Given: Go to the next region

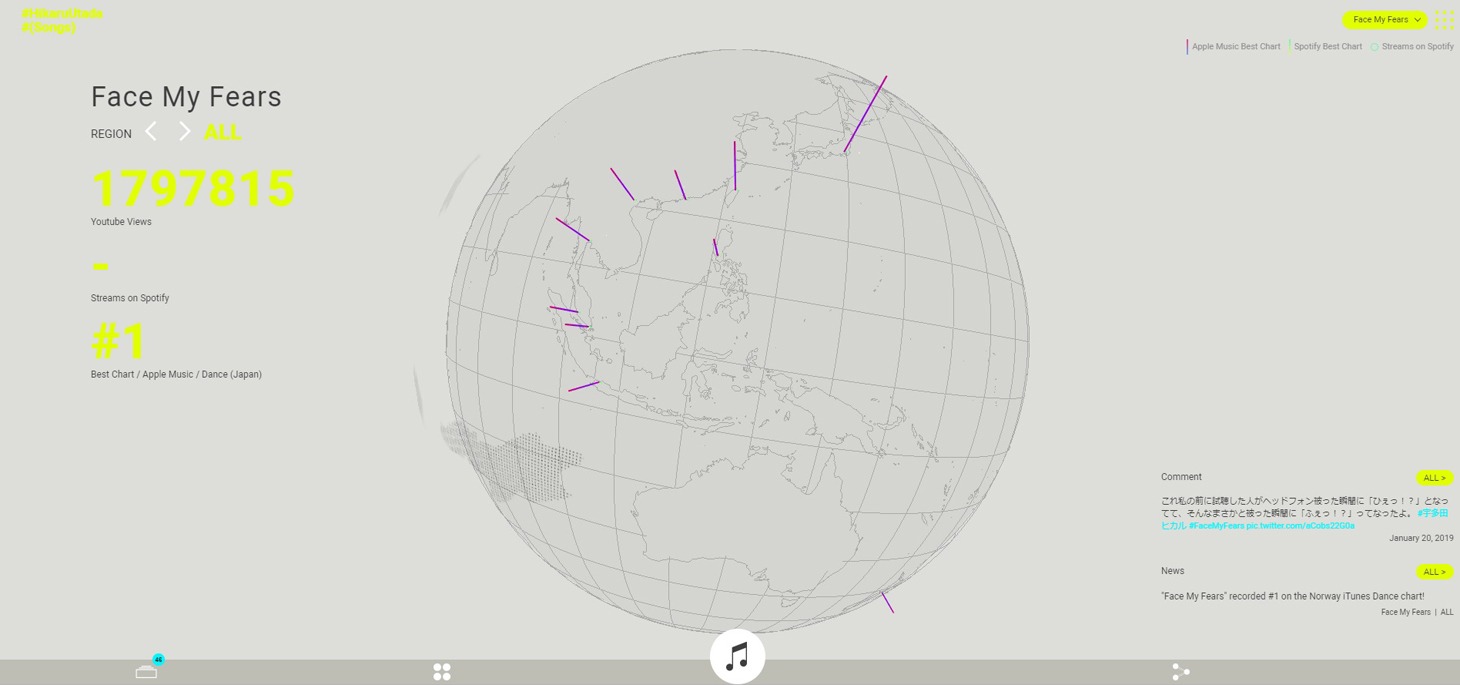Looking at the screenshot, I should (x=184, y=132).
